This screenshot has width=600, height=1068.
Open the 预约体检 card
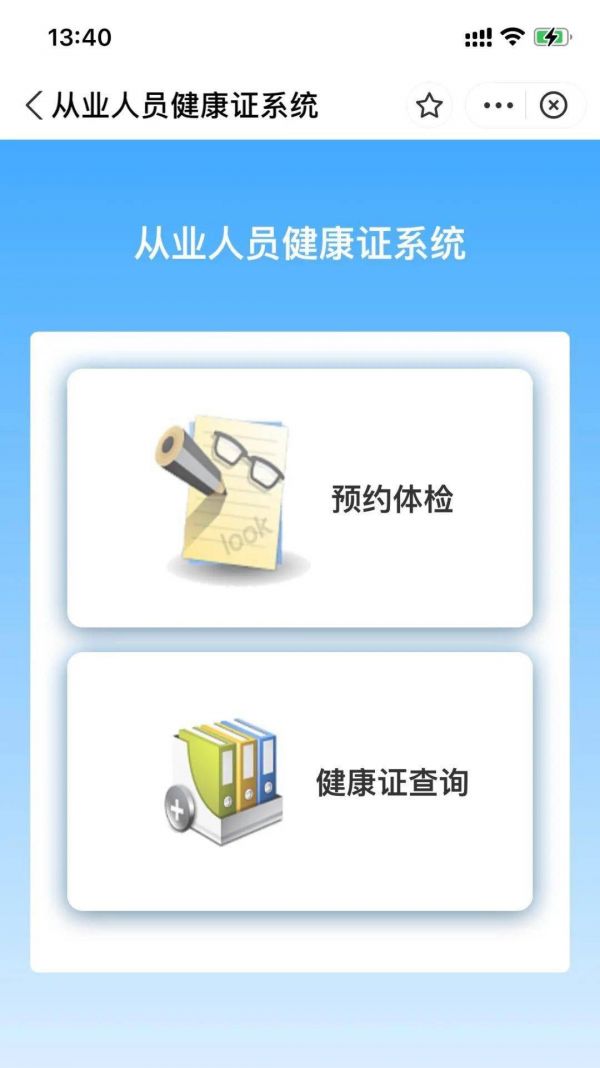pos(300,498)
